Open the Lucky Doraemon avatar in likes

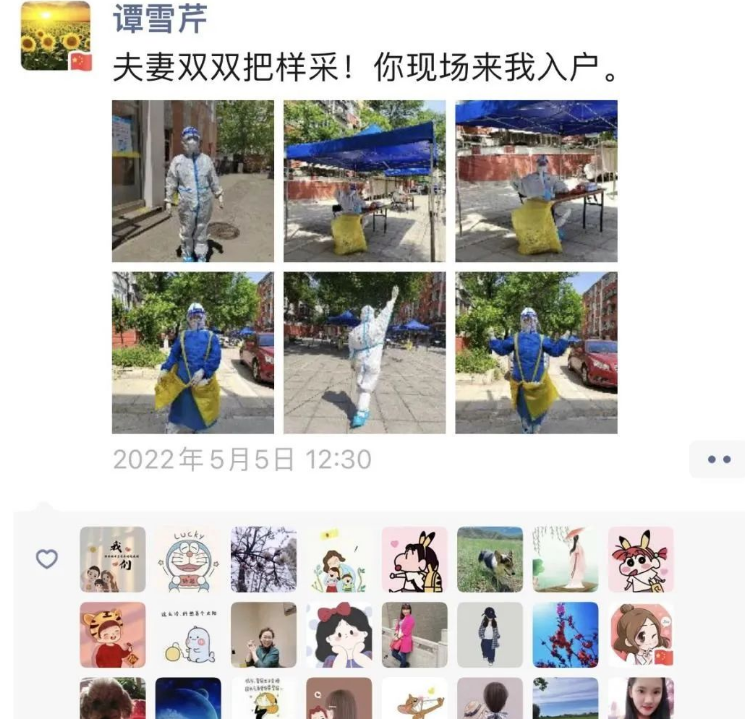pyautogui.click(x=188, y=560)
